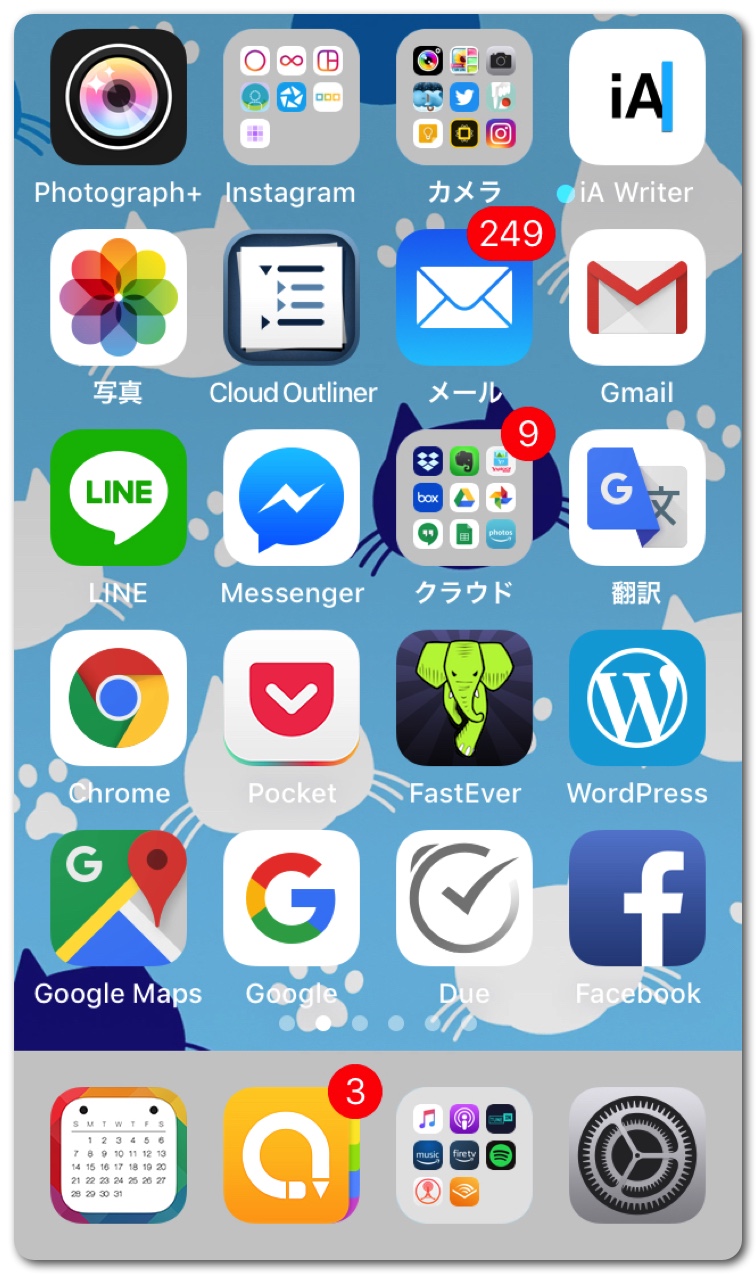
Task: Open the Instagram folder
Action: pos(291,97)
